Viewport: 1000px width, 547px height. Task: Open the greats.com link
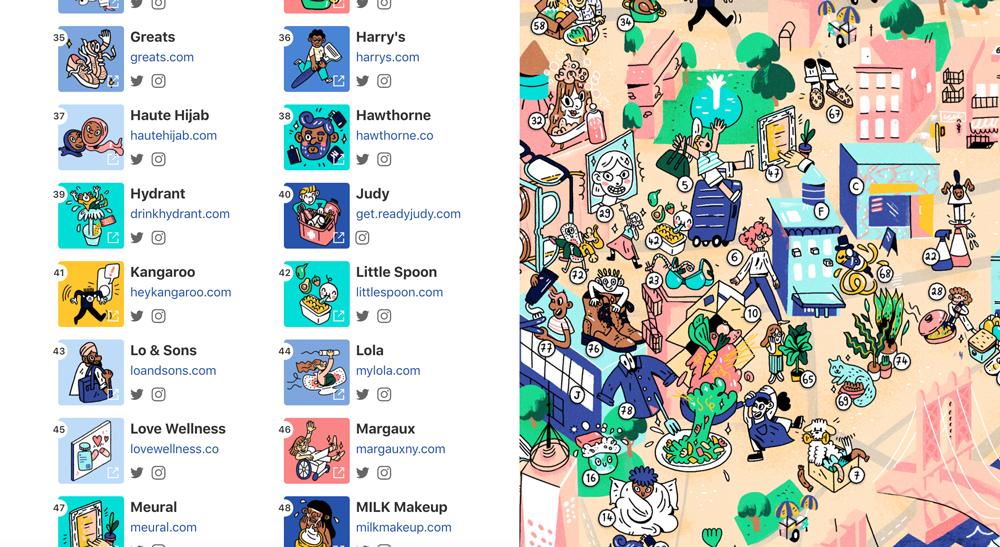[162, 57]
